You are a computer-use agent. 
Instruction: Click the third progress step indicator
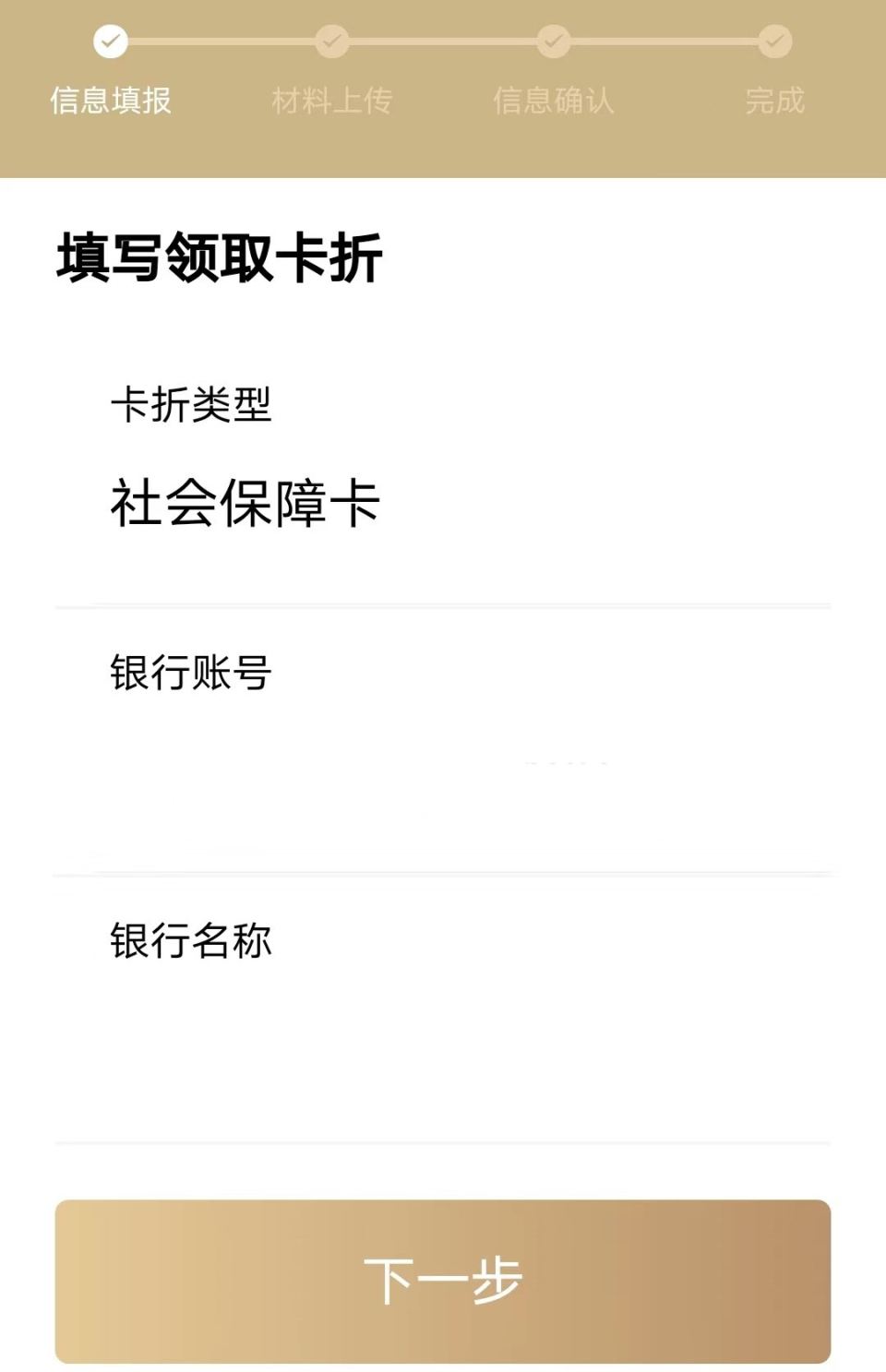pos(554,41)
